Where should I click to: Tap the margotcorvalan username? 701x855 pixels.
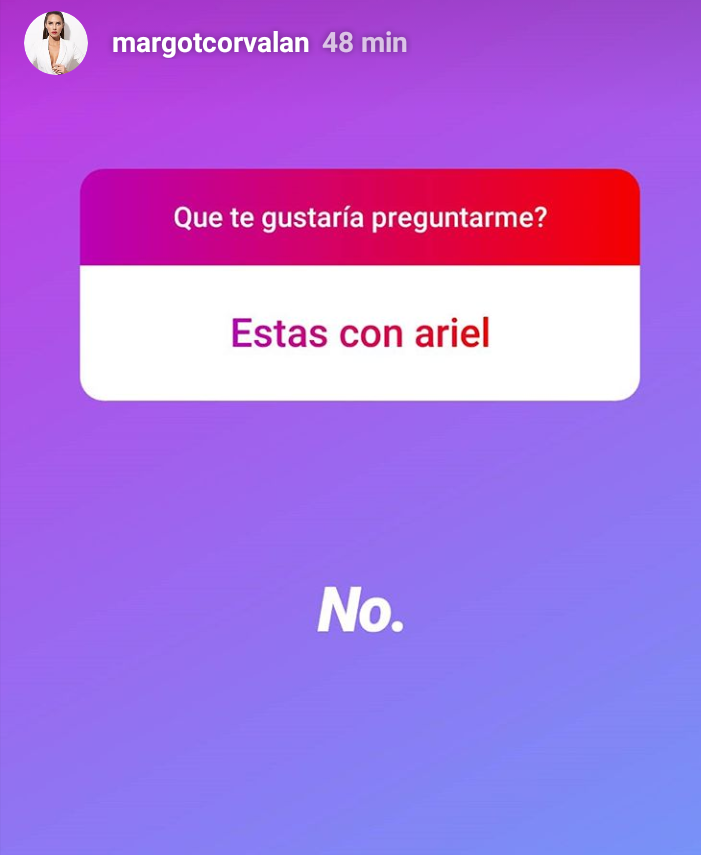tap(210, 44)
